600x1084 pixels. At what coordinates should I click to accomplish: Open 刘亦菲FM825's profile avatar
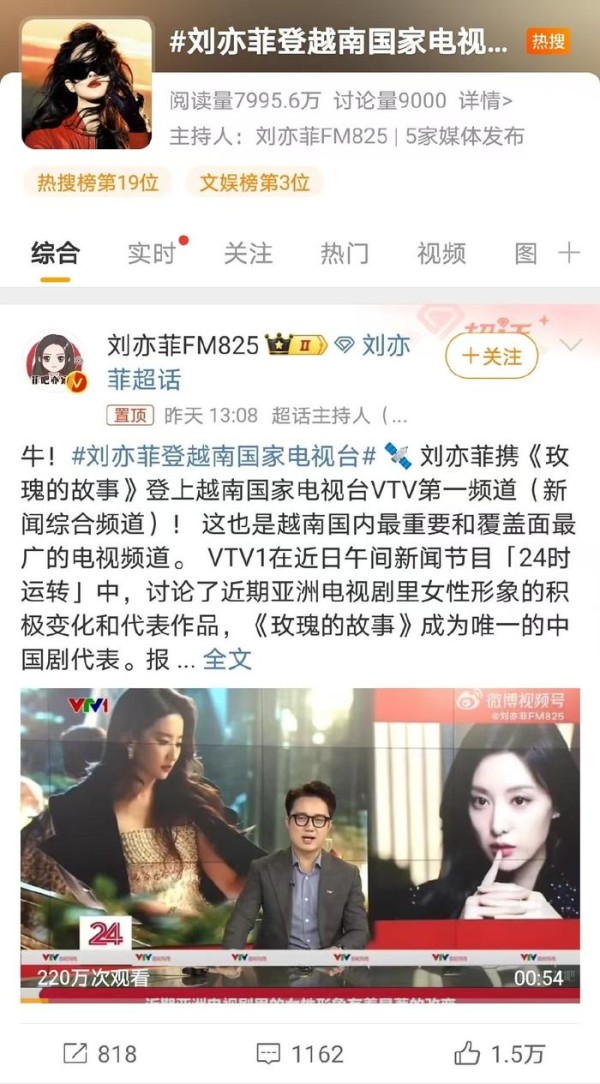(55, 362)
